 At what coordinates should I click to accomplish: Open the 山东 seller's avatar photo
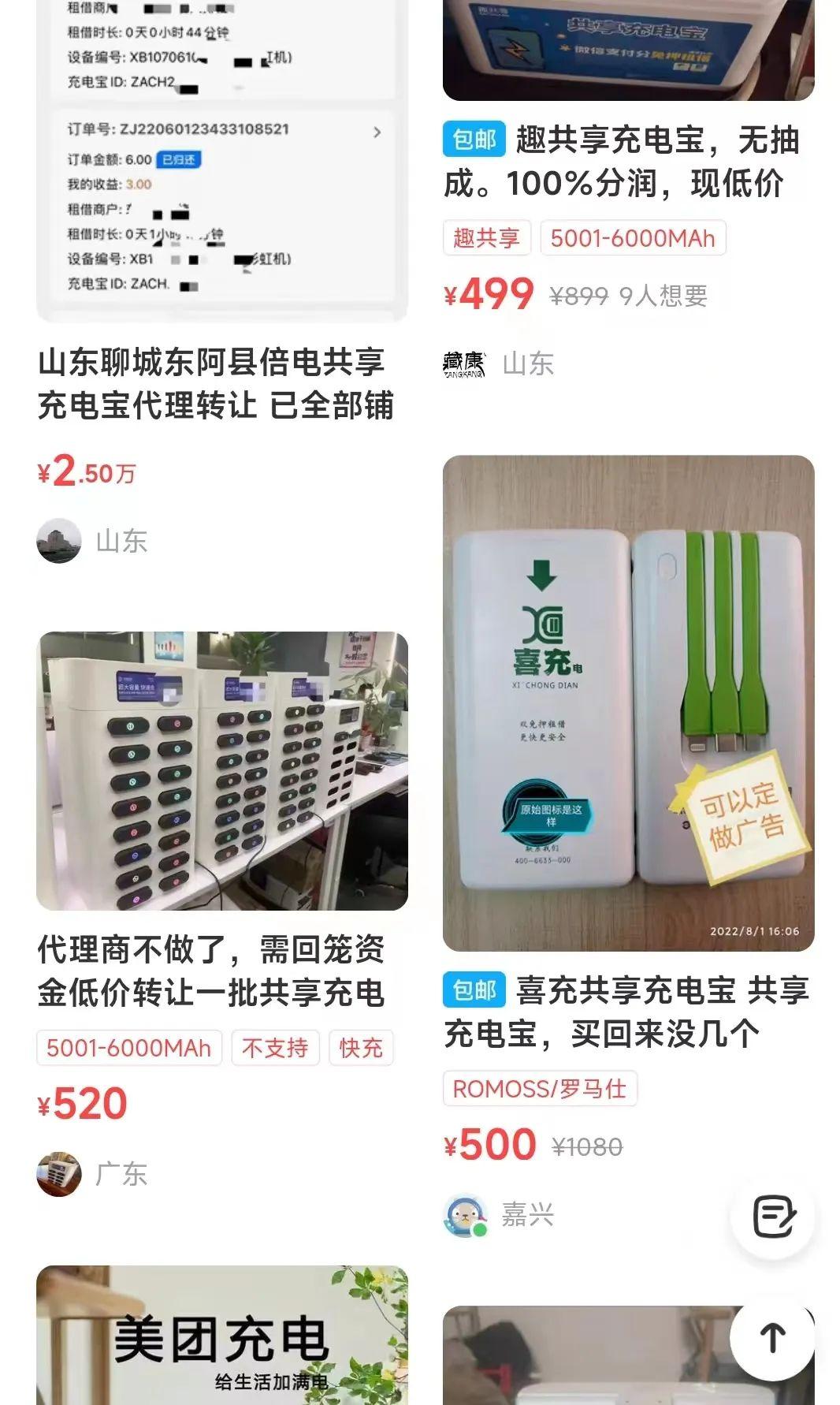tap(57, 541)
